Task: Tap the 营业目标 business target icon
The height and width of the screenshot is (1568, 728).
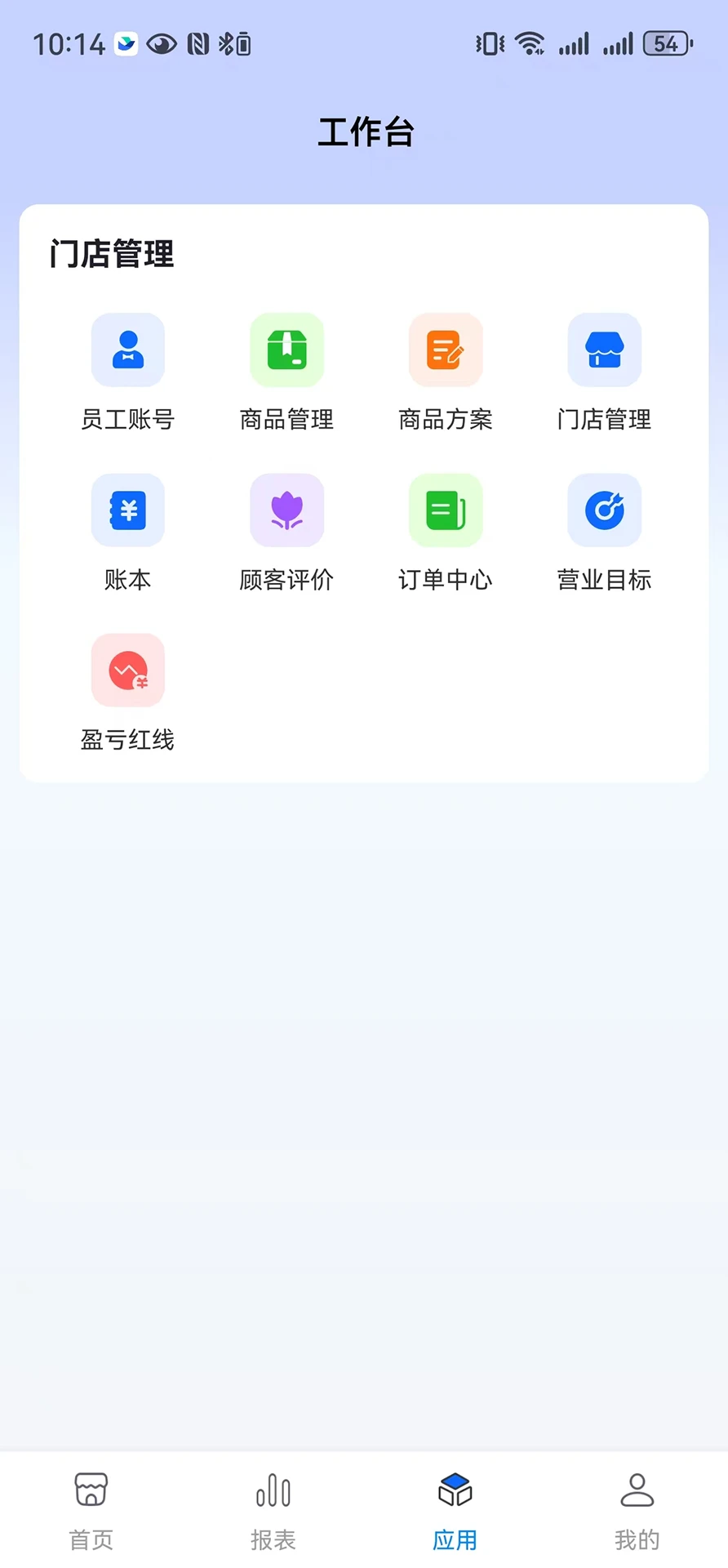Action: [x=604, y=510]
